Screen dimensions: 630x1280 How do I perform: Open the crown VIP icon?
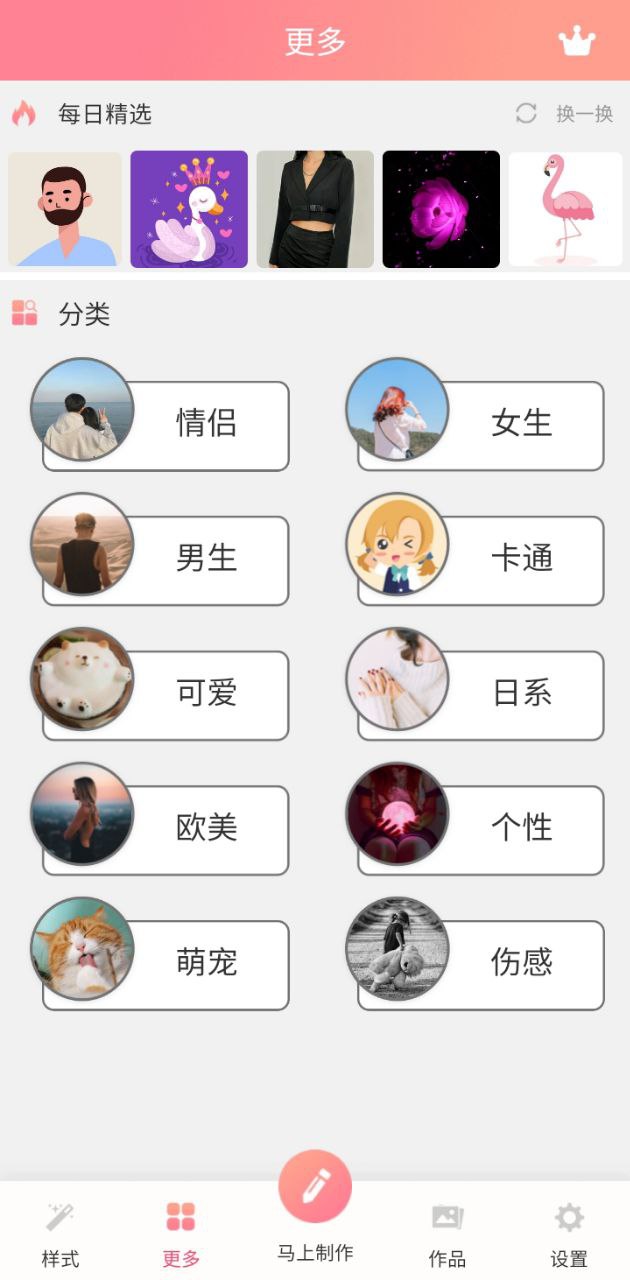point(576,41)
